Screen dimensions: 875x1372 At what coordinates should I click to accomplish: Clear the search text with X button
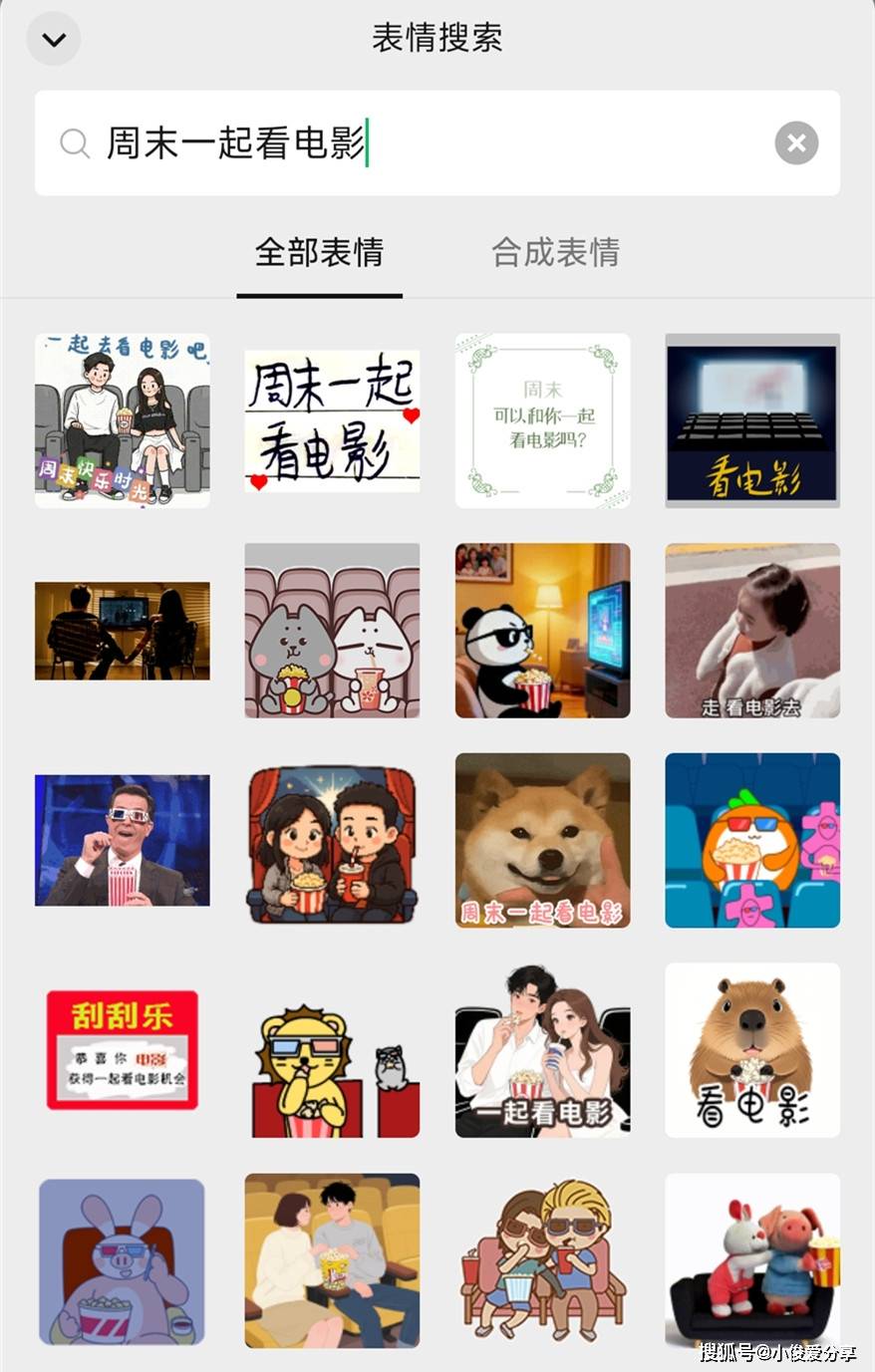(796, 143)
